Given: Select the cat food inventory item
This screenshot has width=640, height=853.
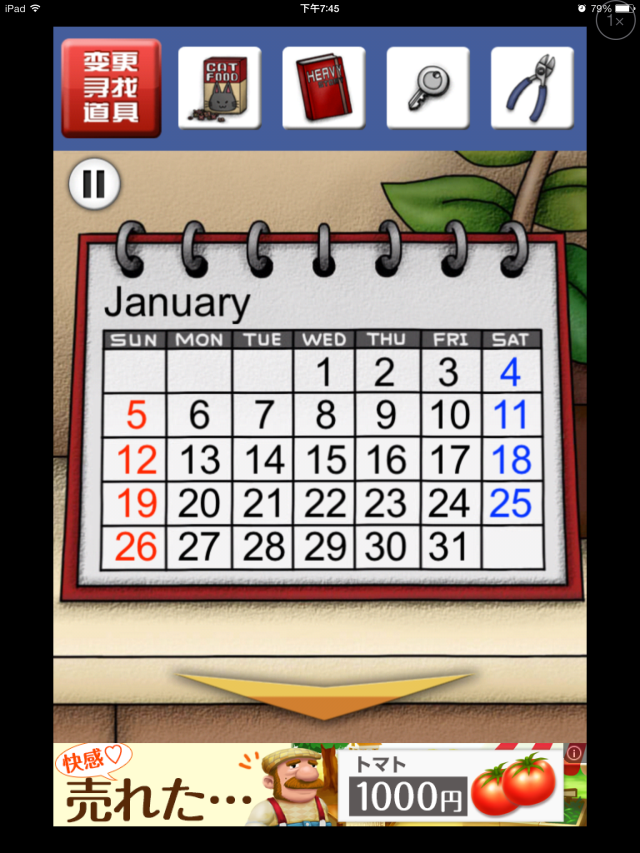Looking at the screenshot, I should [220, 88].
